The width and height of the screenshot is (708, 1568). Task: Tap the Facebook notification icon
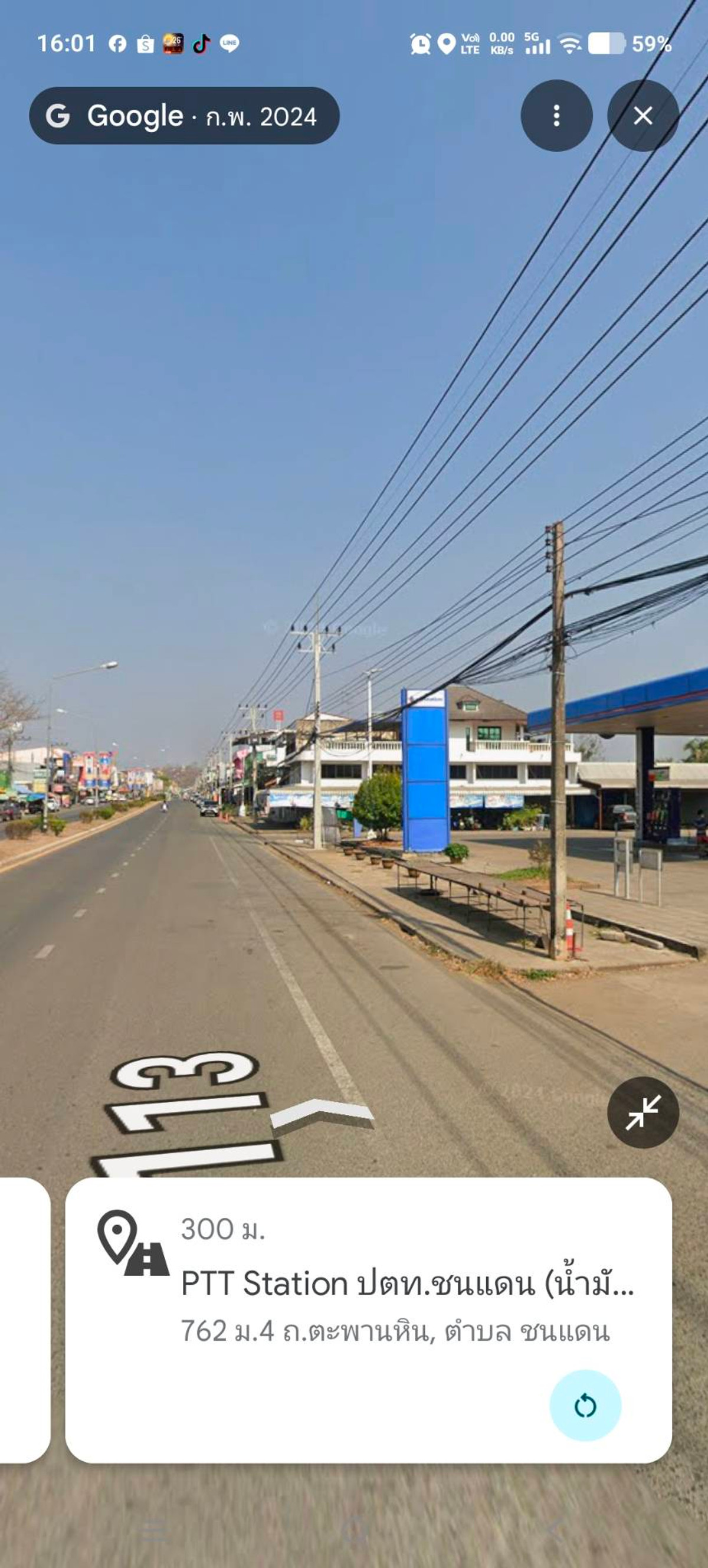[117, 42]
